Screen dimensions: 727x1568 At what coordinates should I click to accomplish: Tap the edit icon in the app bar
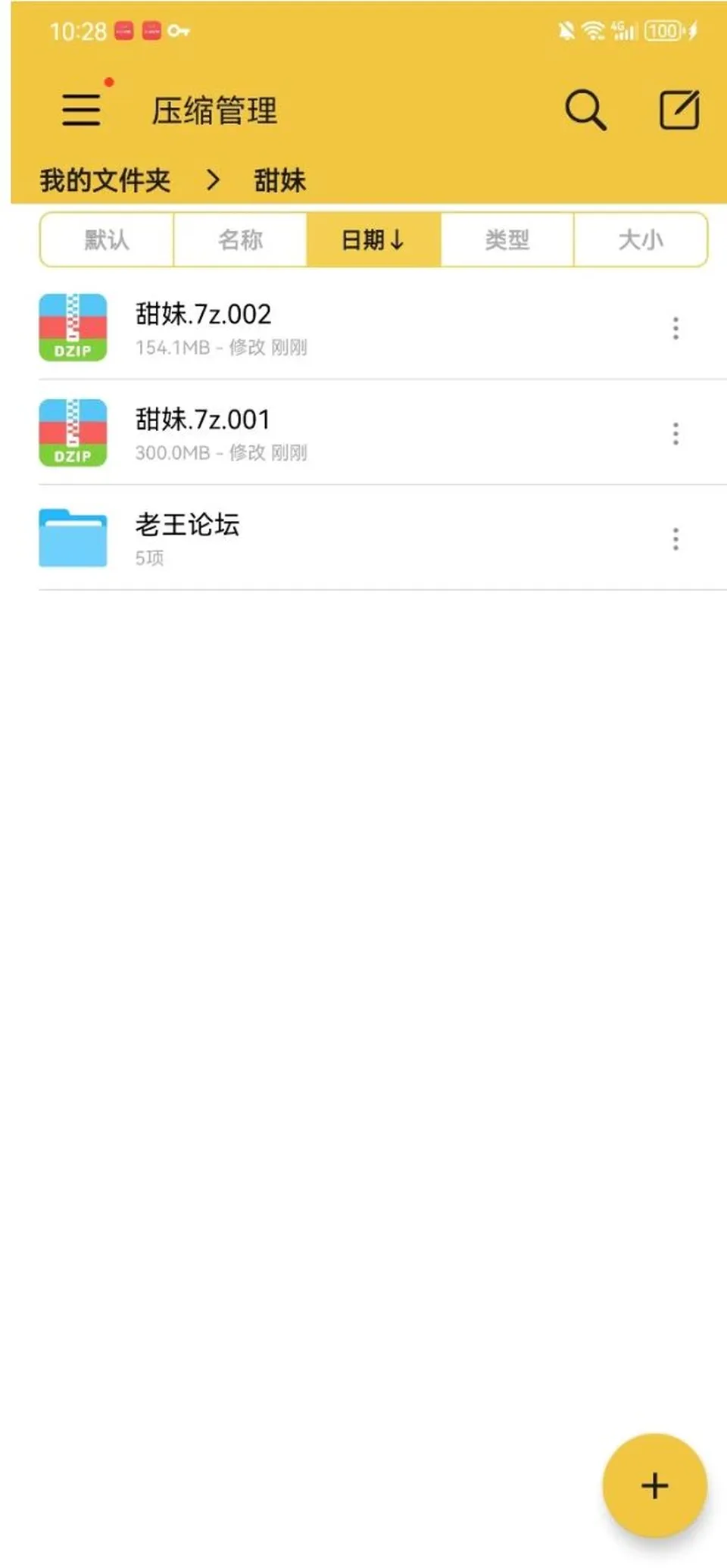point(679,111)
